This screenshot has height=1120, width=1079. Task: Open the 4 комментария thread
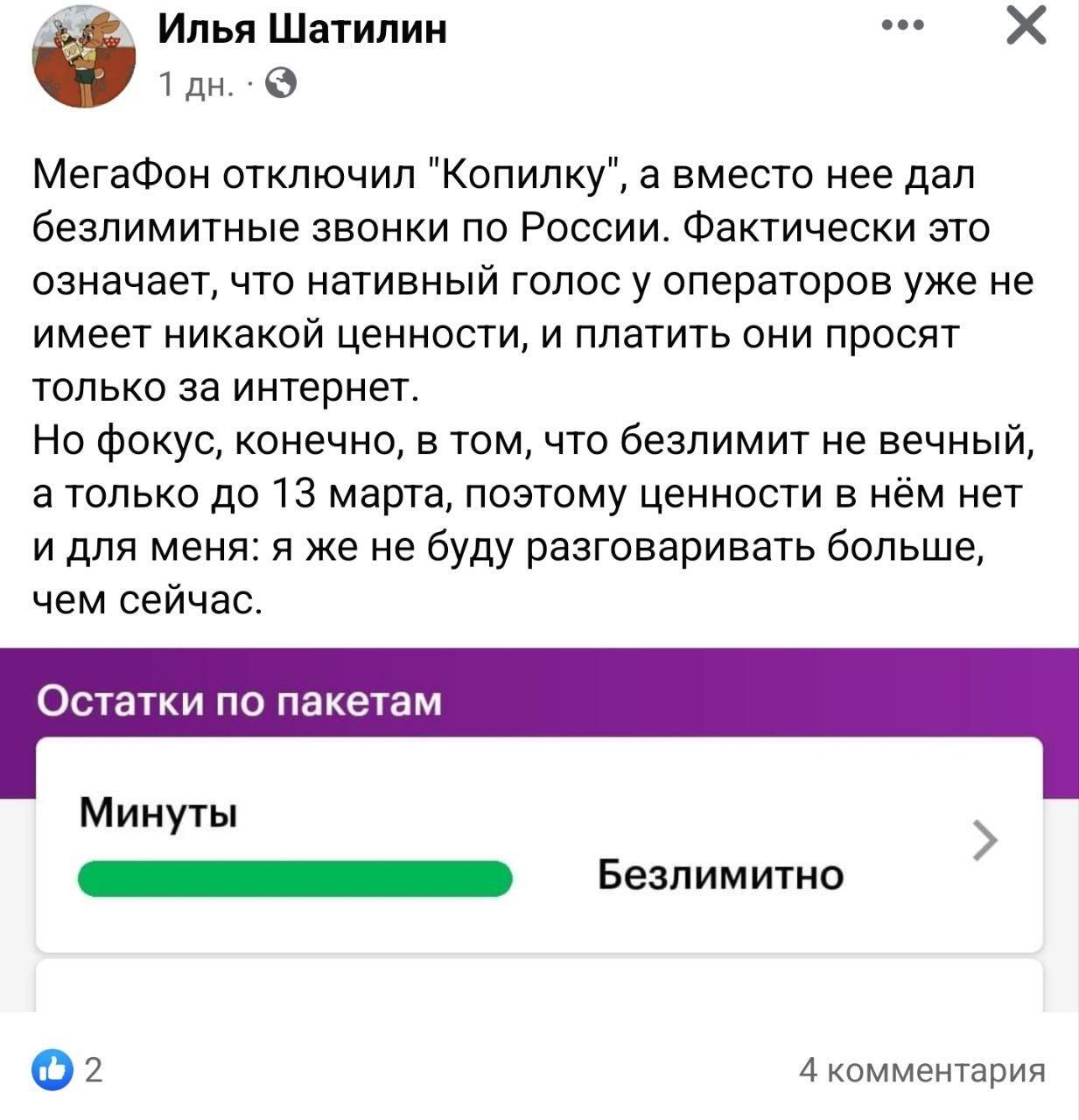922,1070
